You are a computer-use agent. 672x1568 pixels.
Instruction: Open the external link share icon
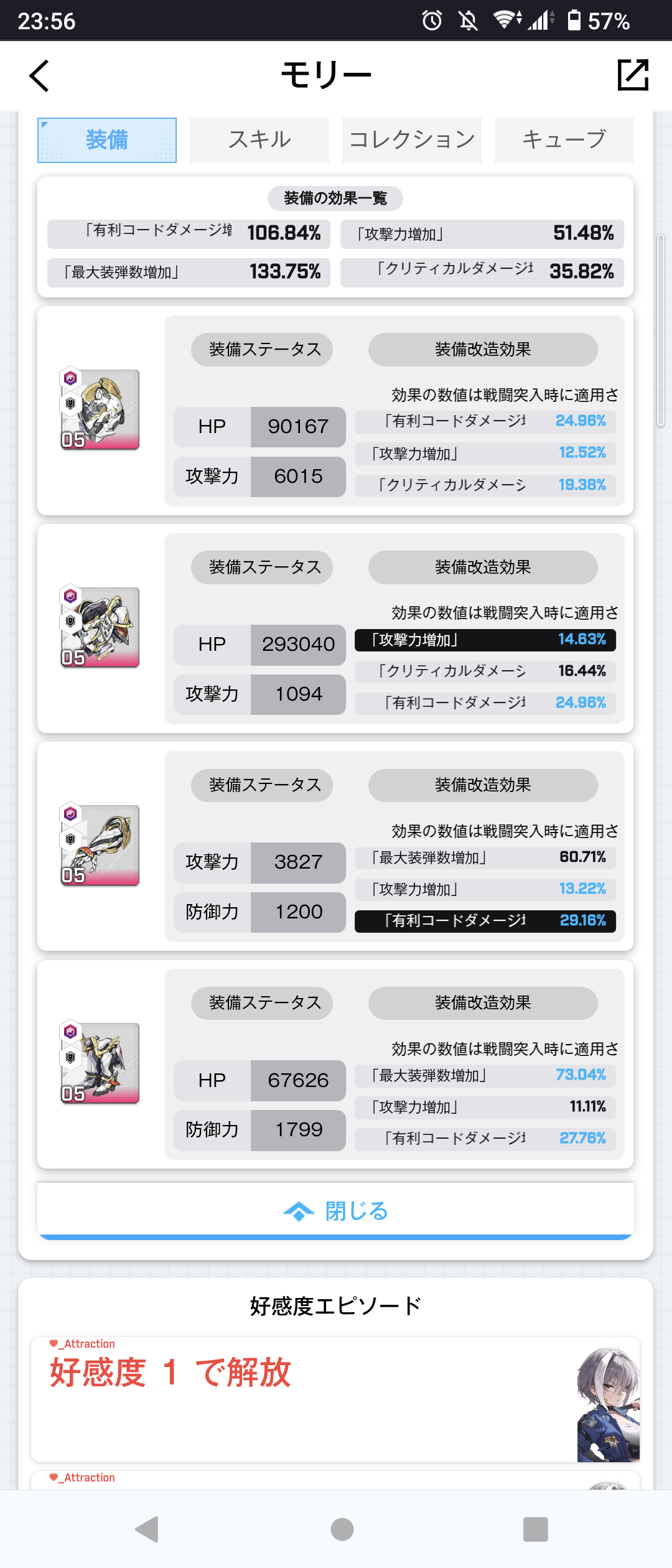coord(633,75)
